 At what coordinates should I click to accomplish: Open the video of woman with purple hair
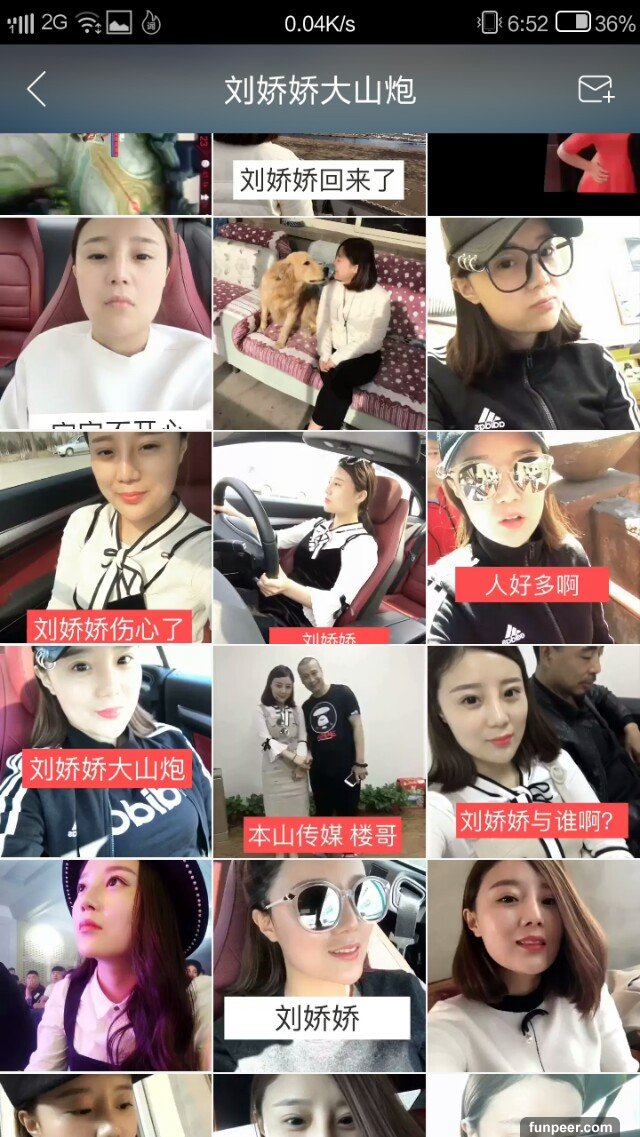coord(106,965)
